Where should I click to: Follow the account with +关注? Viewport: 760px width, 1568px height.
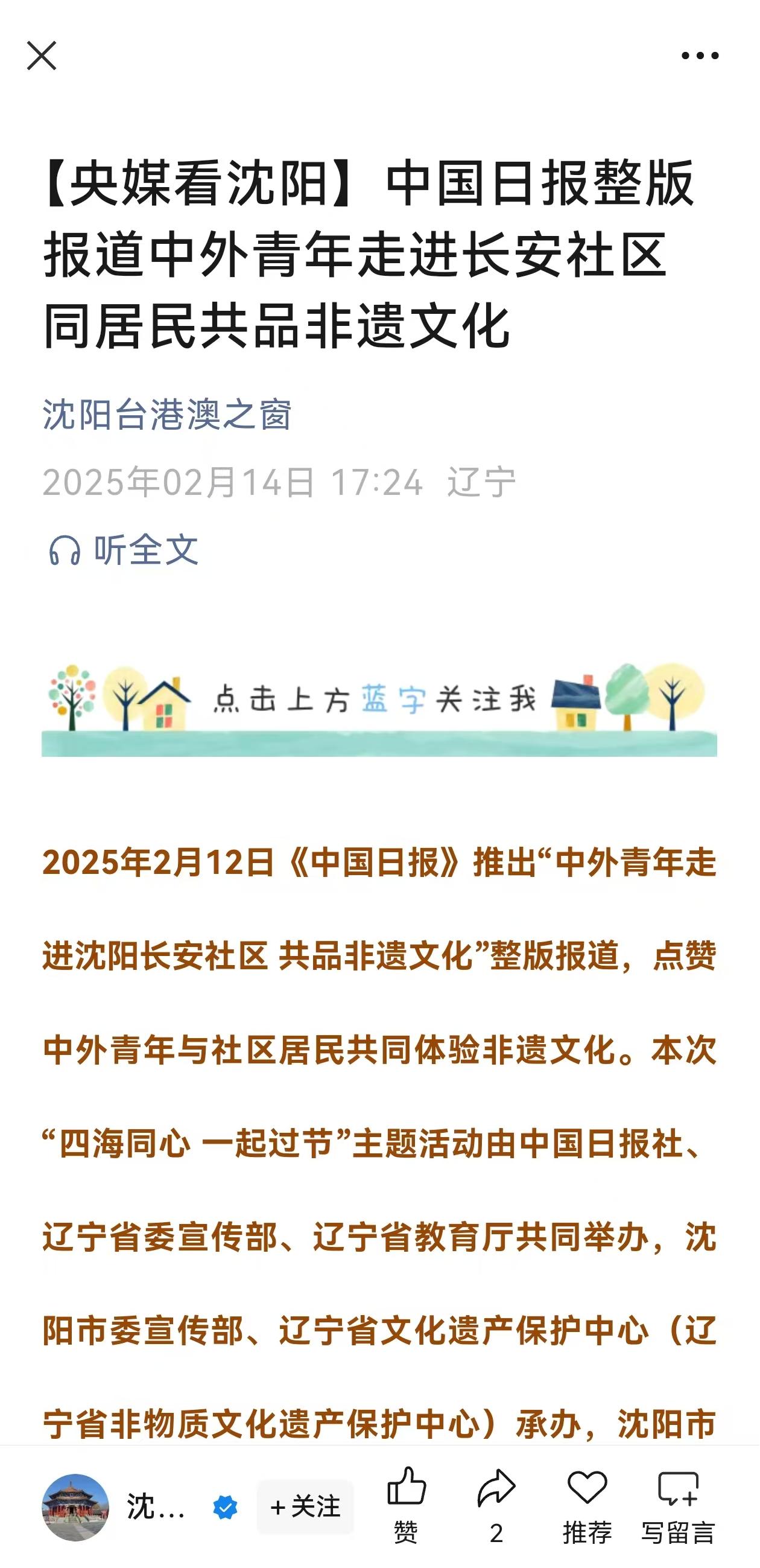(305, 1507)
